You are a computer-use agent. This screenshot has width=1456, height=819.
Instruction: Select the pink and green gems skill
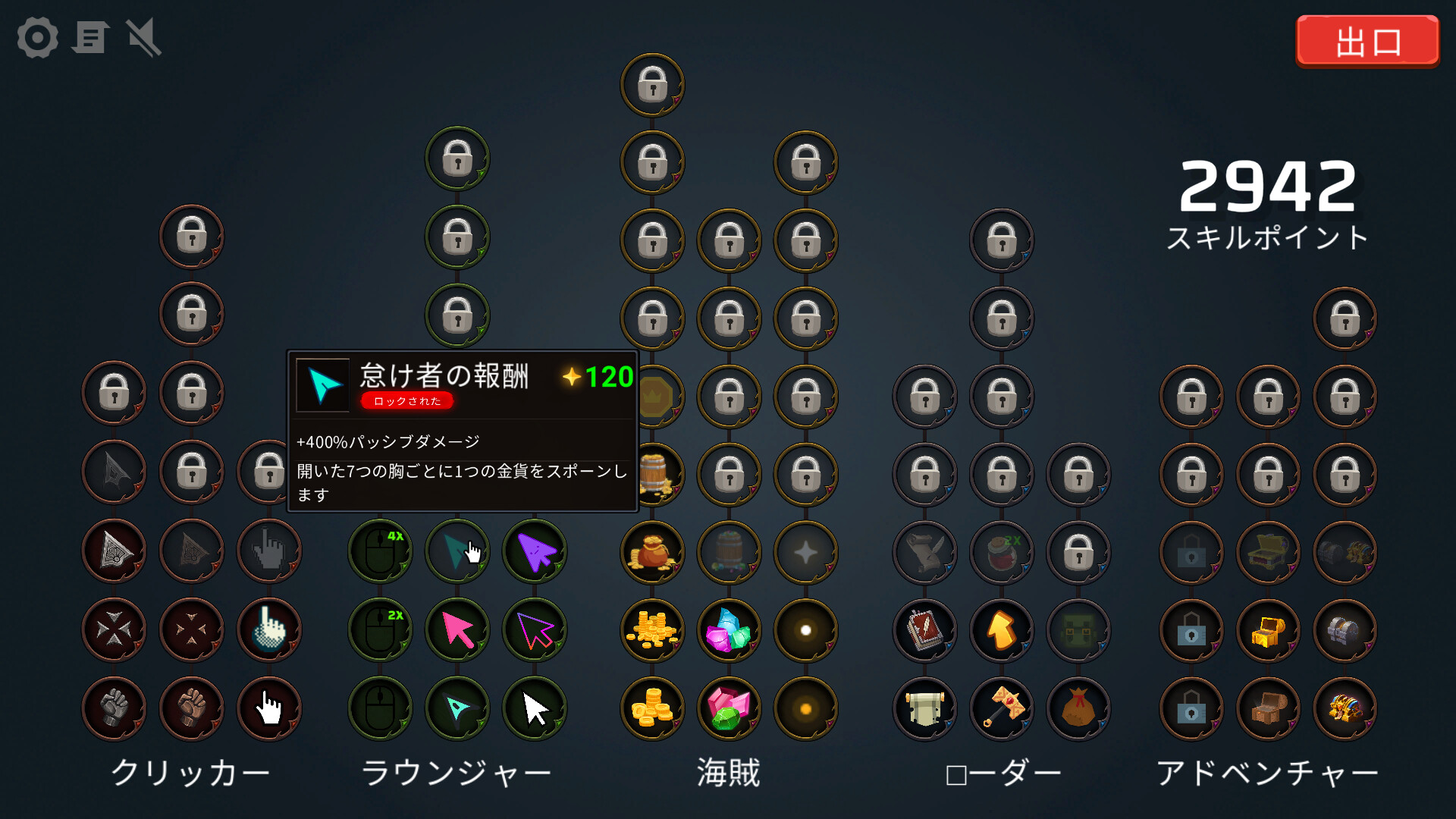point(729,708)
